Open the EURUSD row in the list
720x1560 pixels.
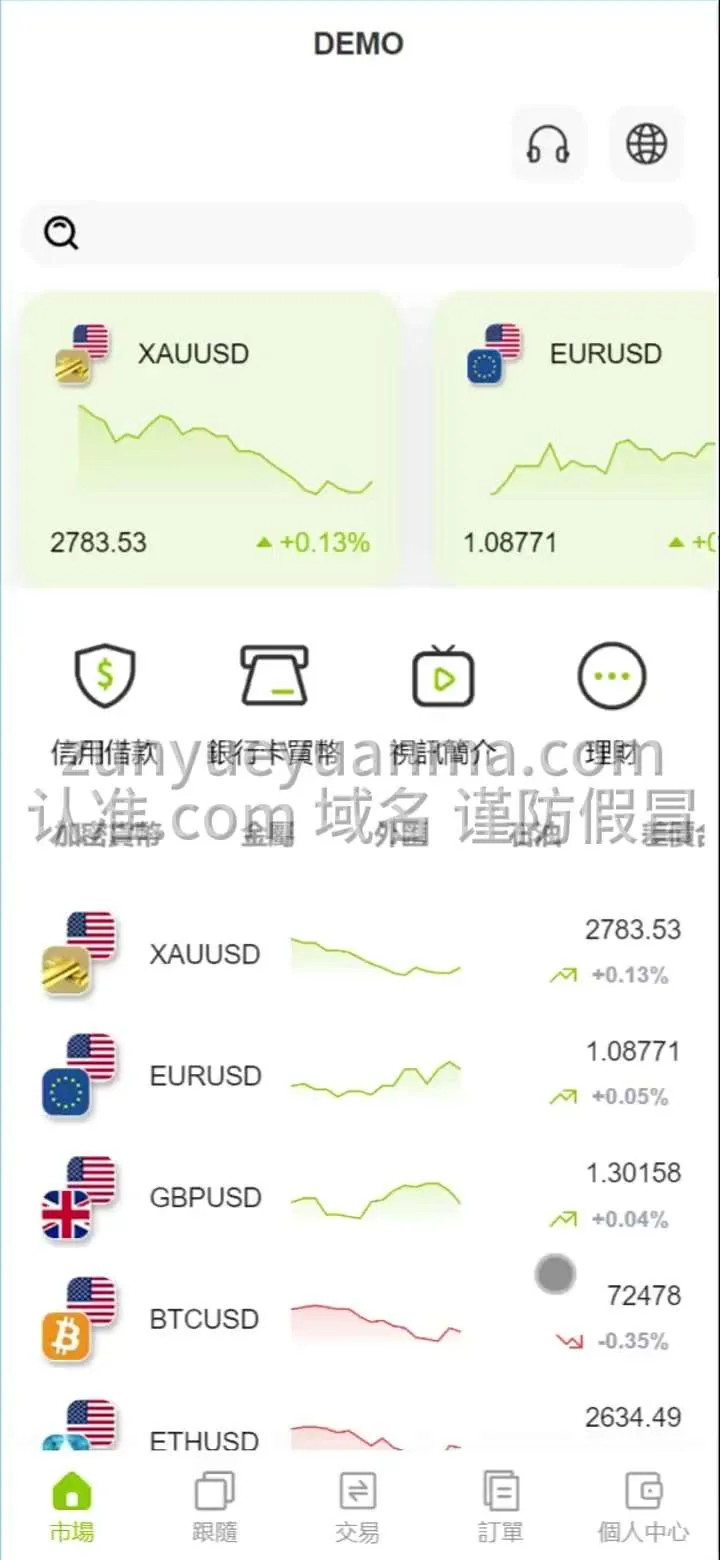coord(360,1076)
